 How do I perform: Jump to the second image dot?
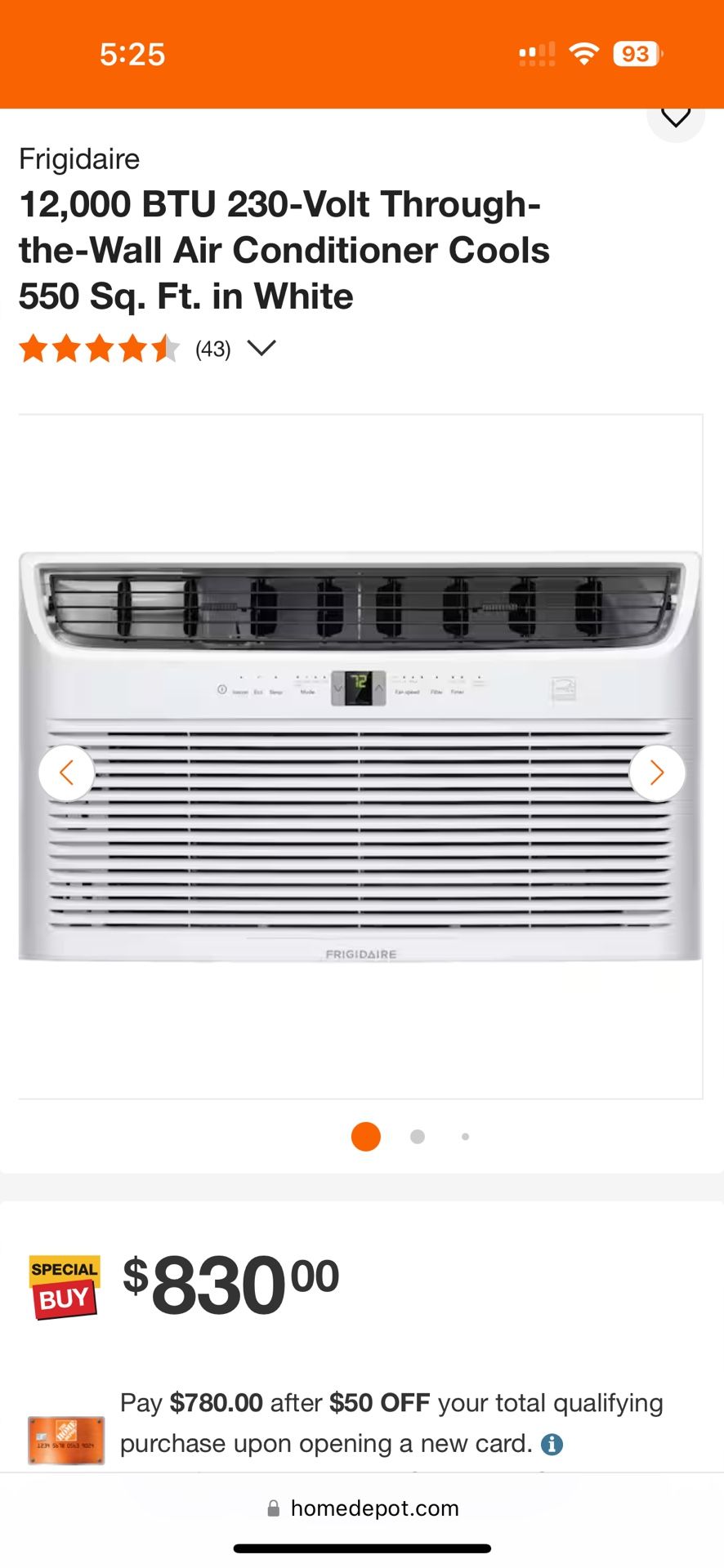[x=418, y=1137]
